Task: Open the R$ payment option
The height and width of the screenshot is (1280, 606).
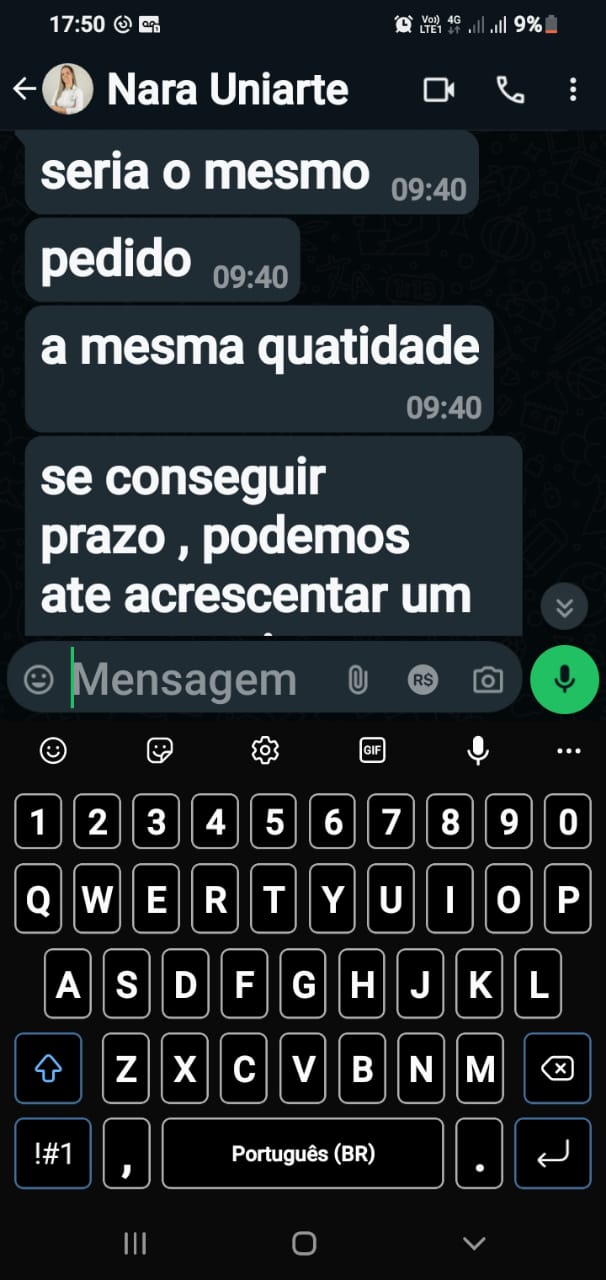Action: pos(423,681)
